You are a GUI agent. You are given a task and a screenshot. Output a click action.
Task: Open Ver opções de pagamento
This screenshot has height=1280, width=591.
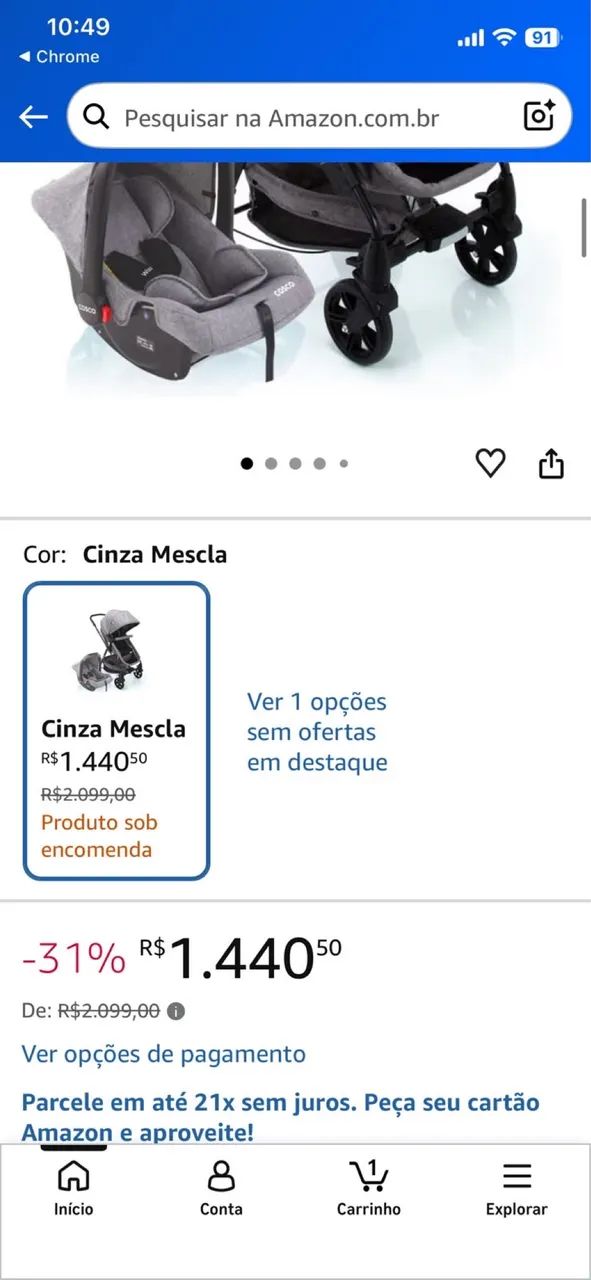pyautogui.click(x=164, y=1054)
